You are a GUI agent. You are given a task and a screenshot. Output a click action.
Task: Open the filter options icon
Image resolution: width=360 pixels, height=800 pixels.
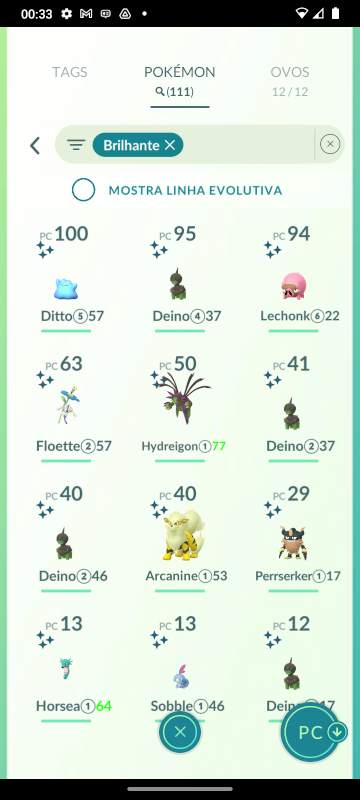pyautogui.click(x=76, y=145)
